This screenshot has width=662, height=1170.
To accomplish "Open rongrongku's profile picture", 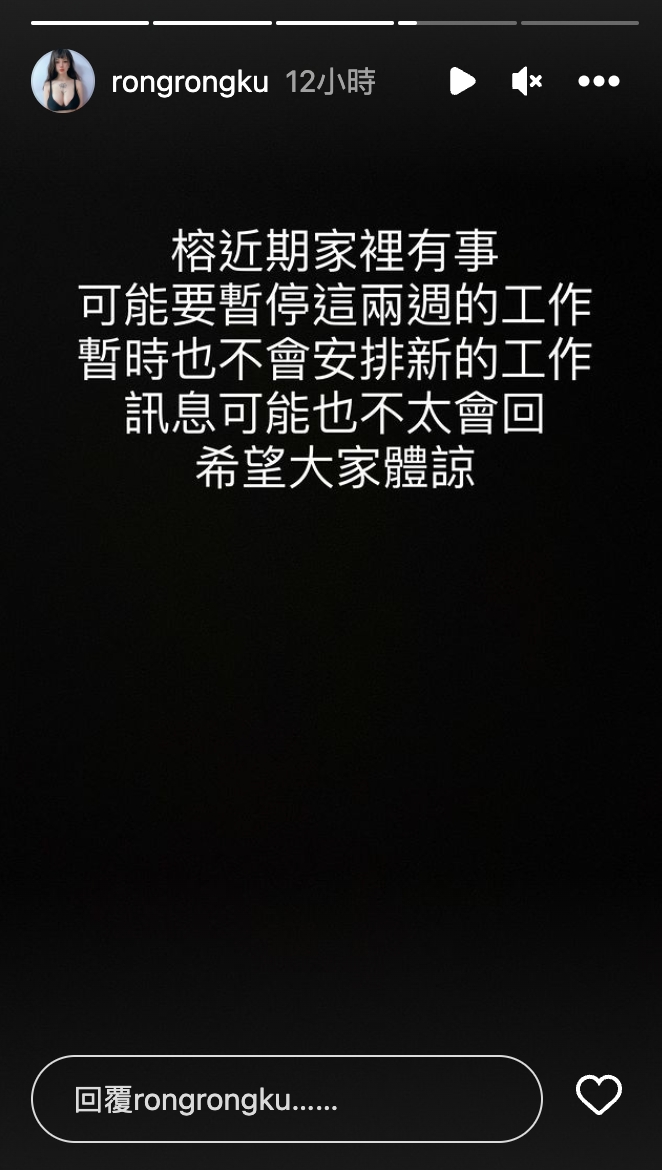I will [63, 81].
